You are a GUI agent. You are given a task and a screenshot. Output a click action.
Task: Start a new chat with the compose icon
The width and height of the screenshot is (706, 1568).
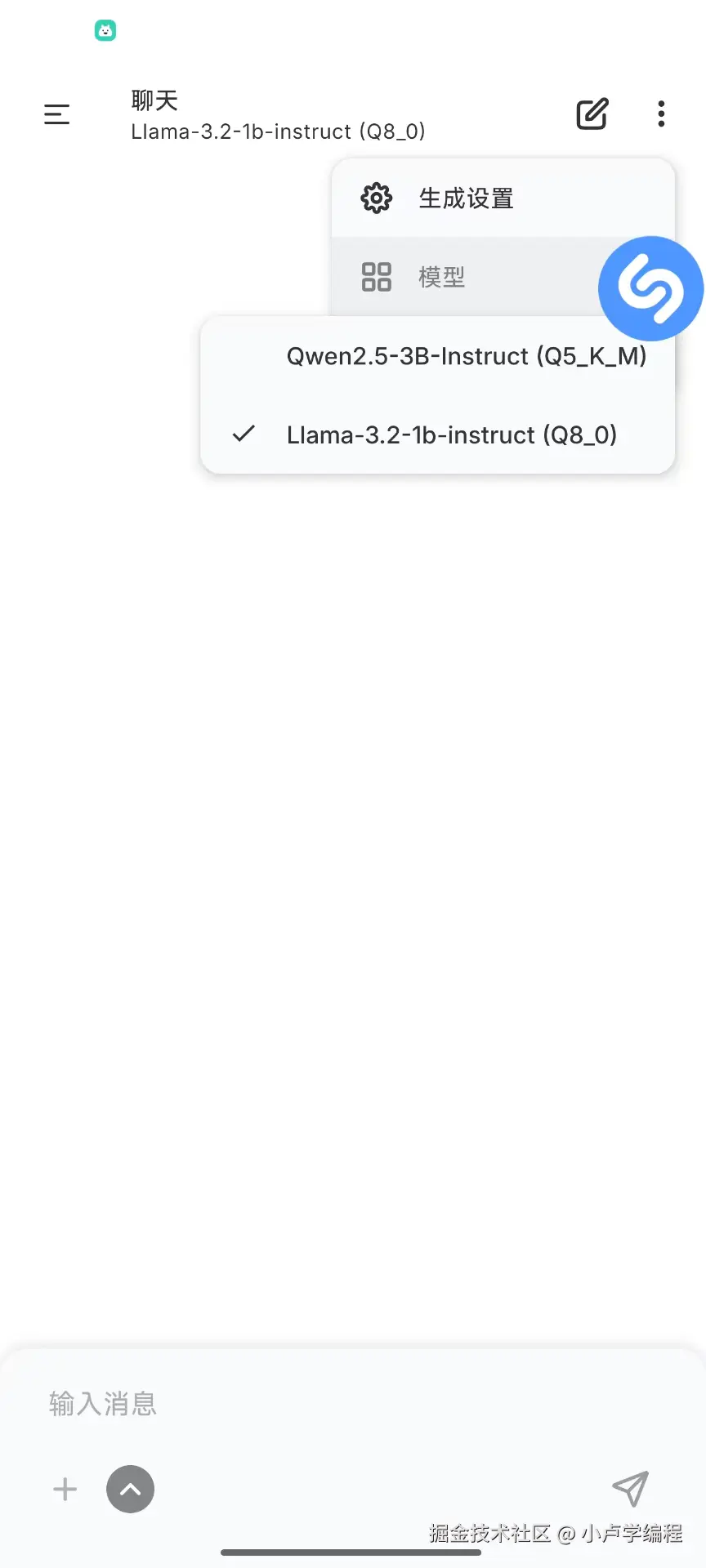[592, 114]
